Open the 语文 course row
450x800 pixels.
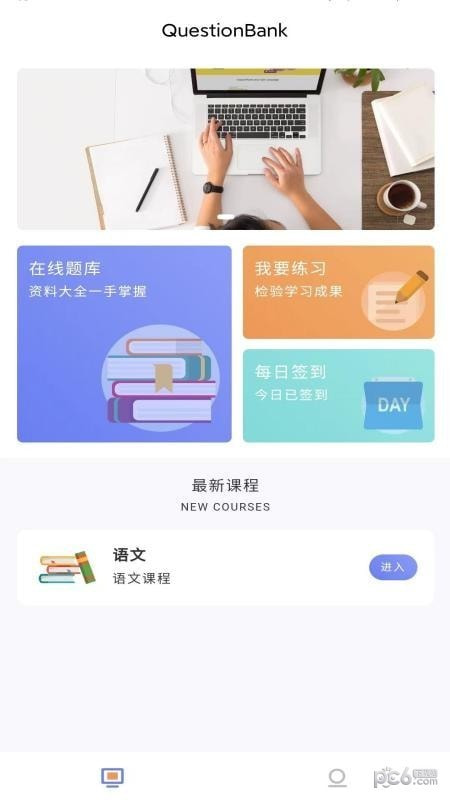226,567
